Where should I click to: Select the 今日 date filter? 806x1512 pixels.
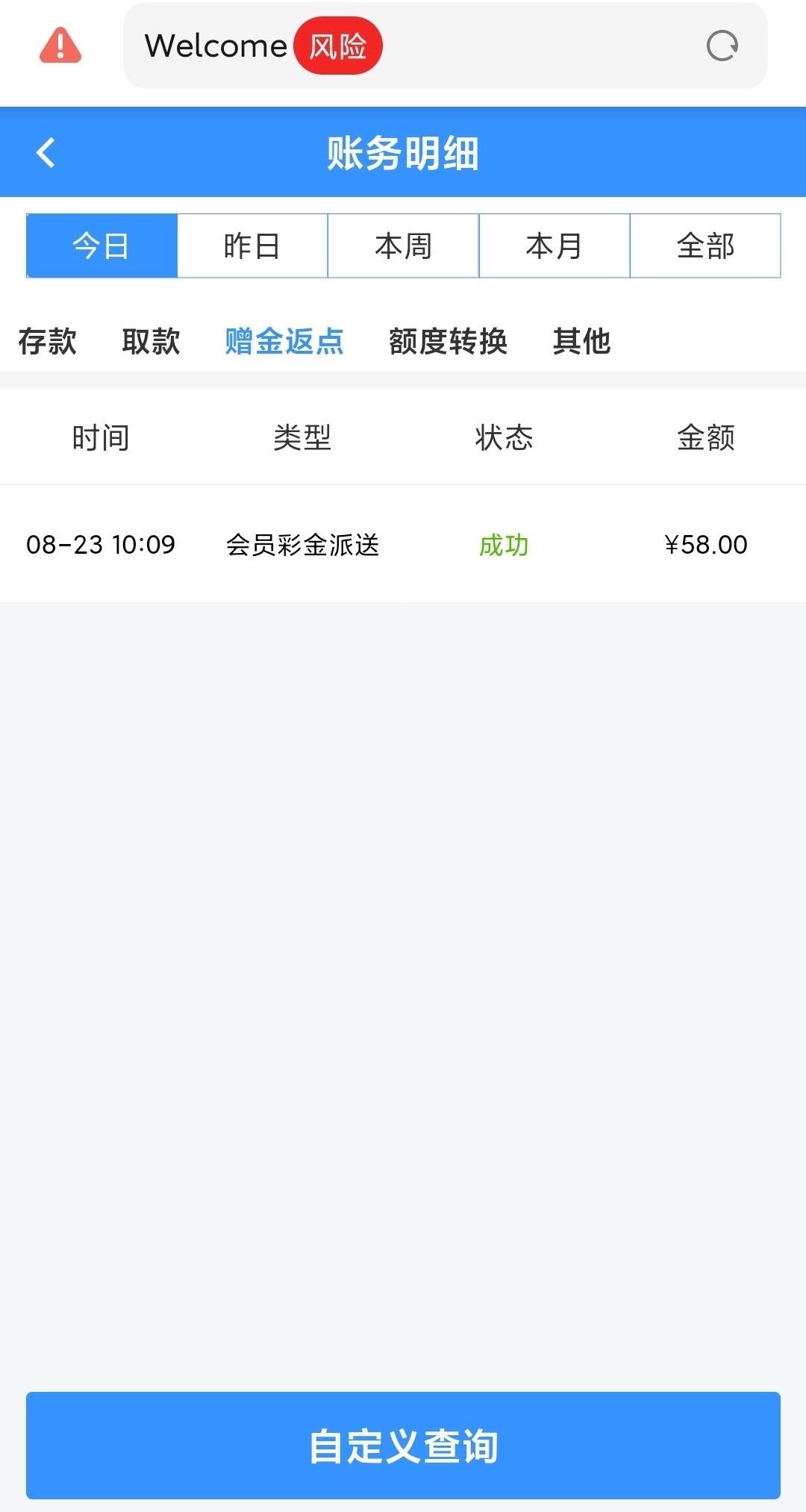pos(101,246)
